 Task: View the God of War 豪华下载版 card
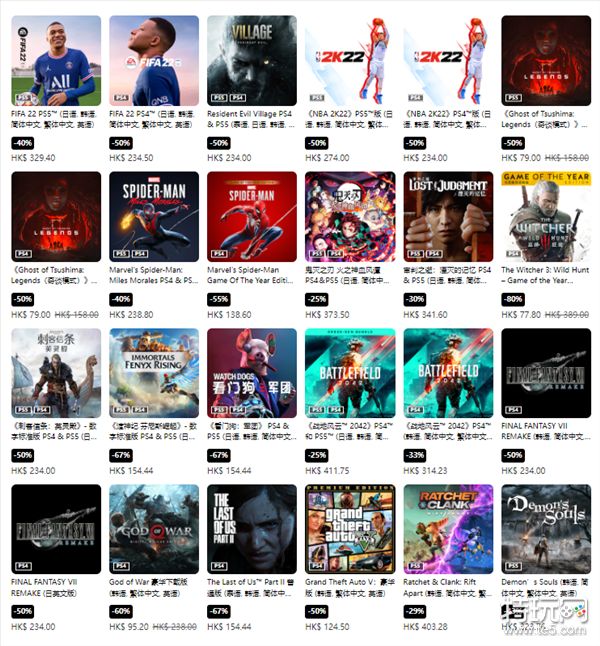153,529
